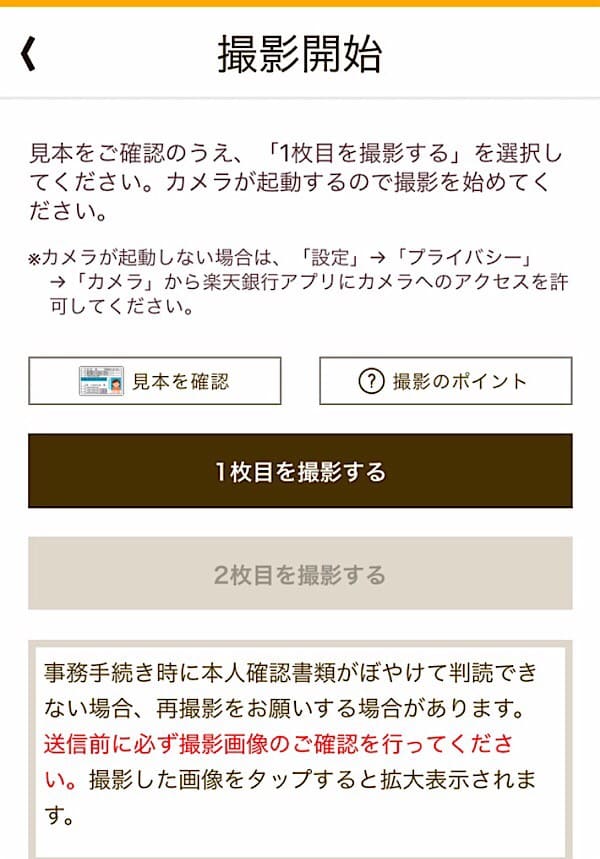600x859 pixels.
Task: Open 撮影のポイント shooting tips
Action: 445,381
